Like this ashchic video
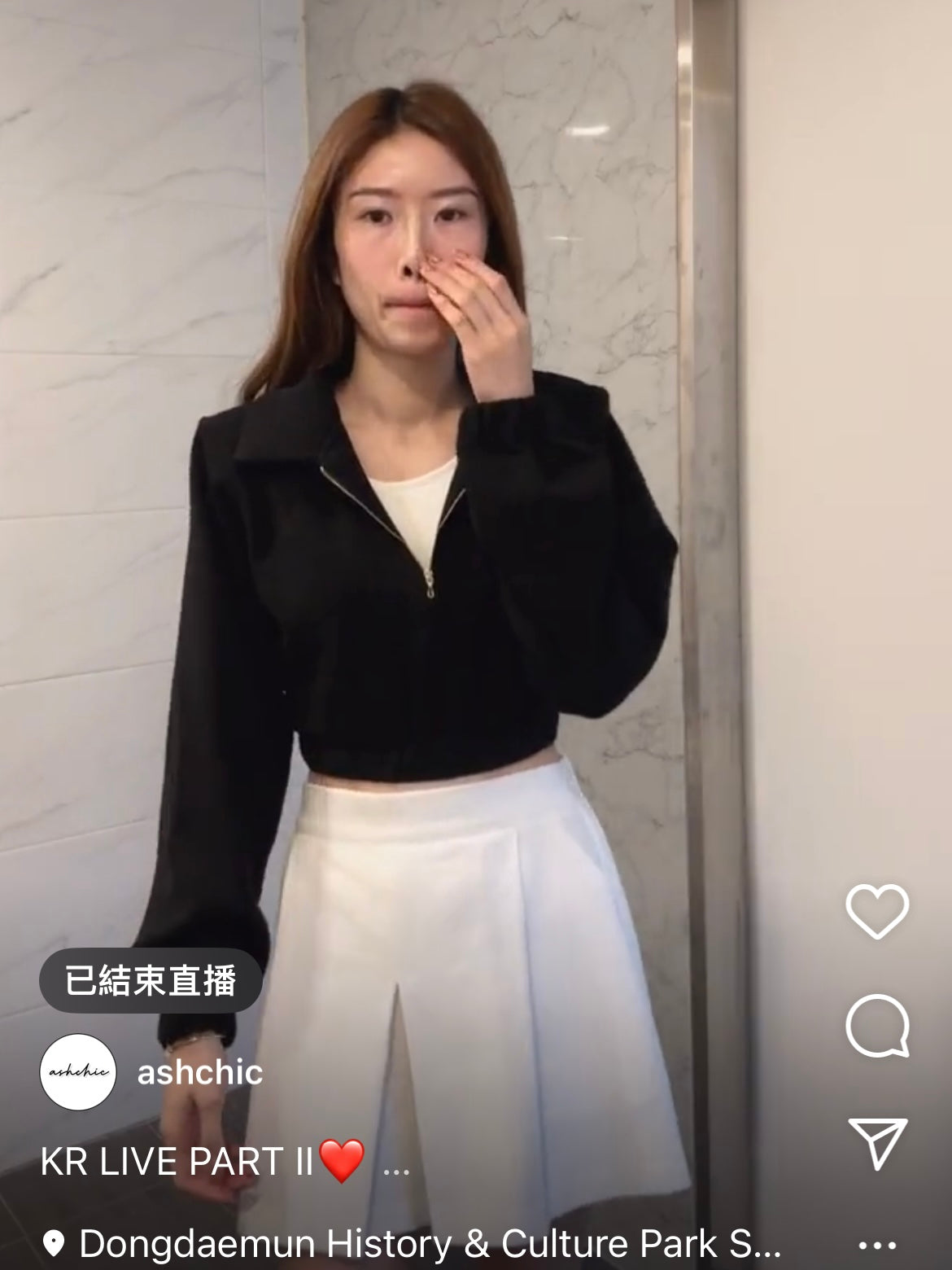952x1270 pixels. 877,910
